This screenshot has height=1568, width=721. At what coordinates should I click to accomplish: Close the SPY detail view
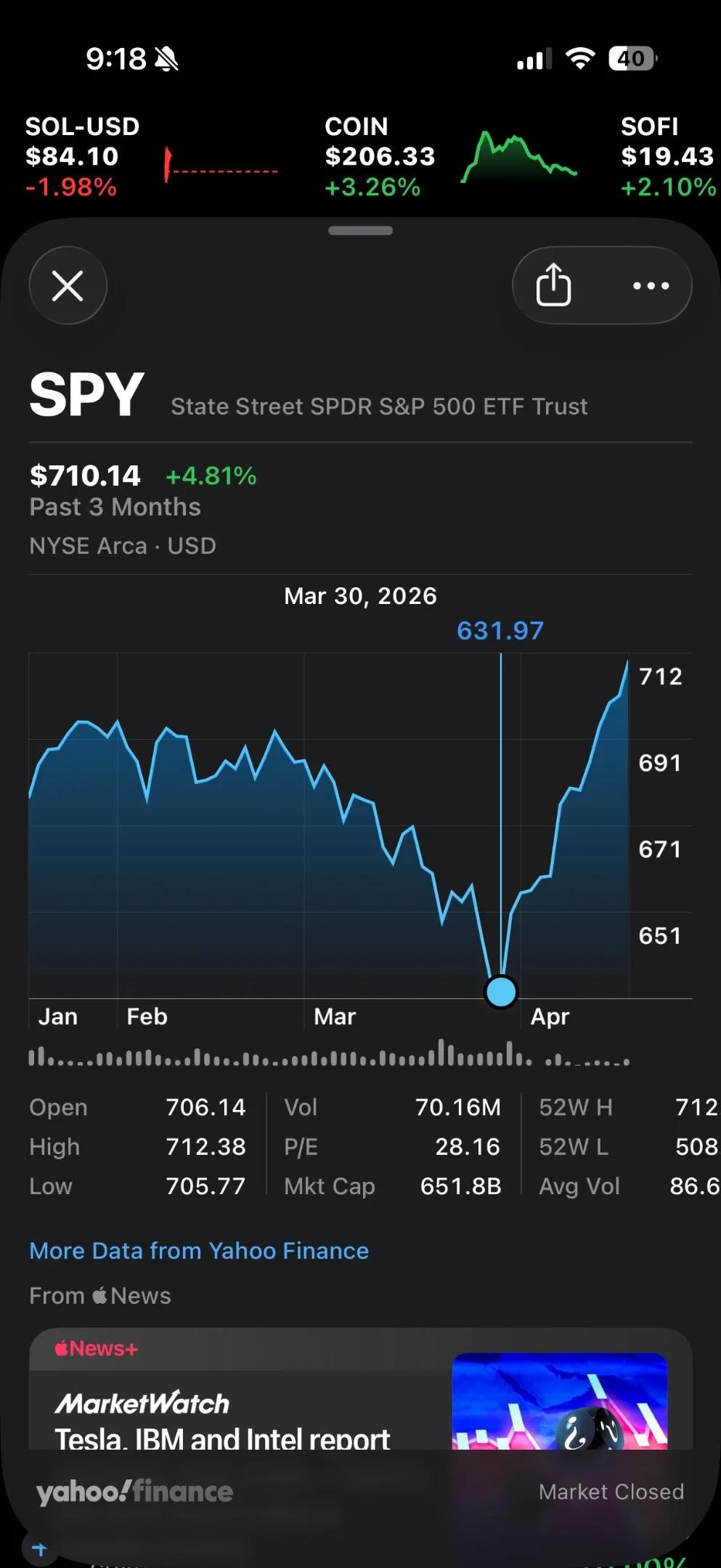(x=68, y=285)
